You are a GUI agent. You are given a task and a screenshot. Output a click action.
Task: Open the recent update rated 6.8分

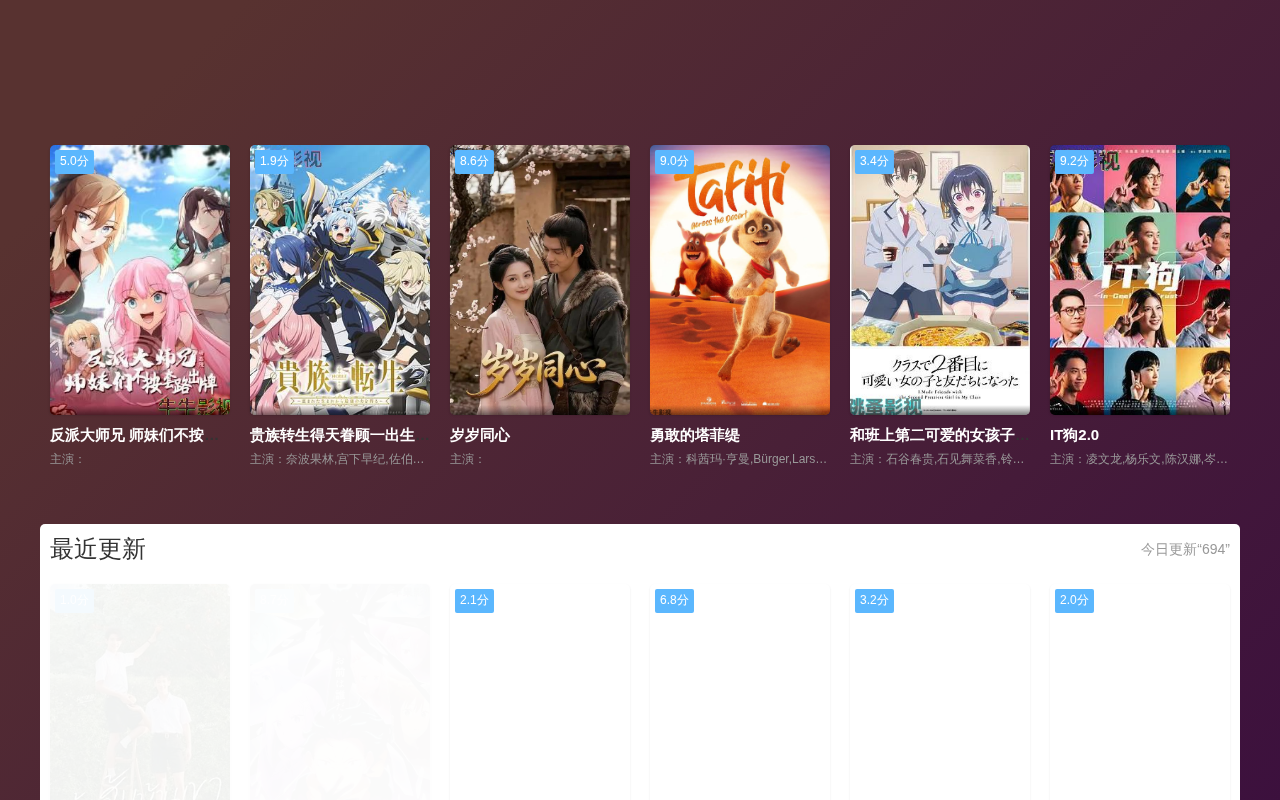740,692
